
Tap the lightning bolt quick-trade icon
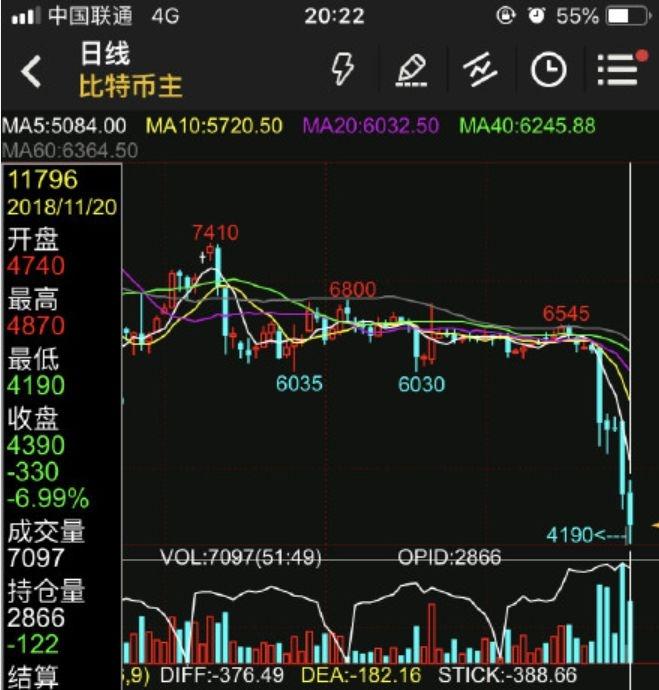tap(343, 69)
